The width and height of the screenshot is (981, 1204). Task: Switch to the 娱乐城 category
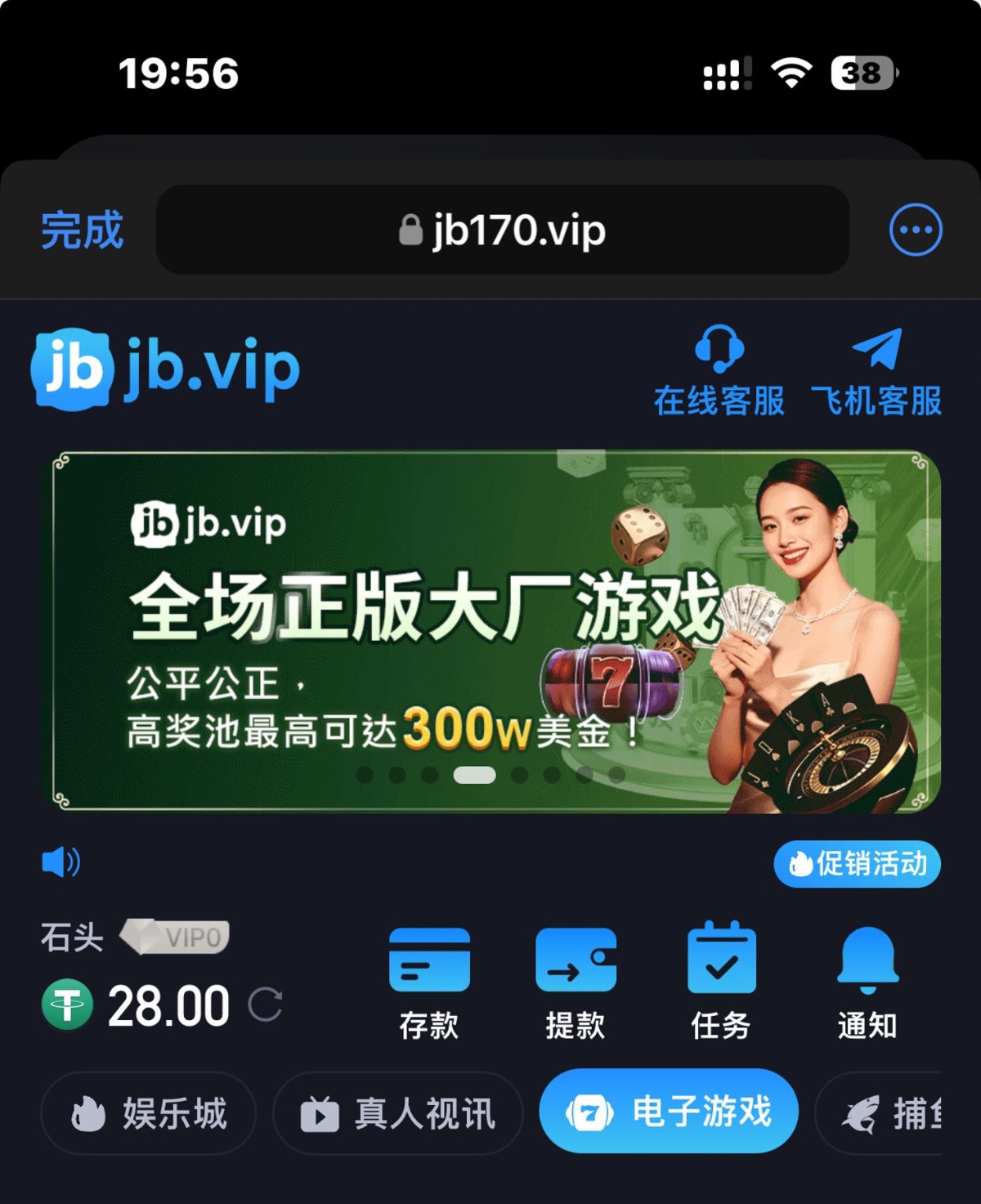point(148,1113)
